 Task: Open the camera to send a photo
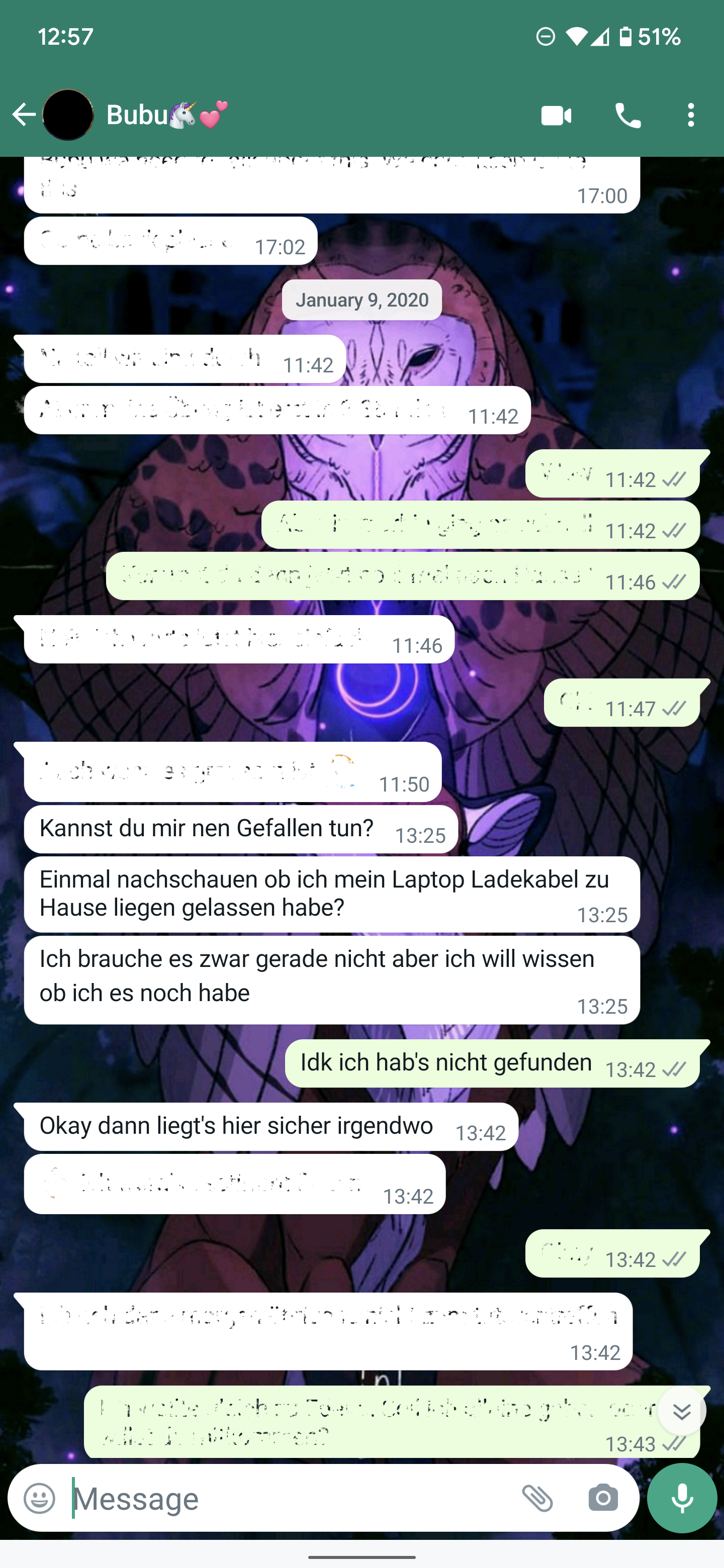[x=603, y=1498]
